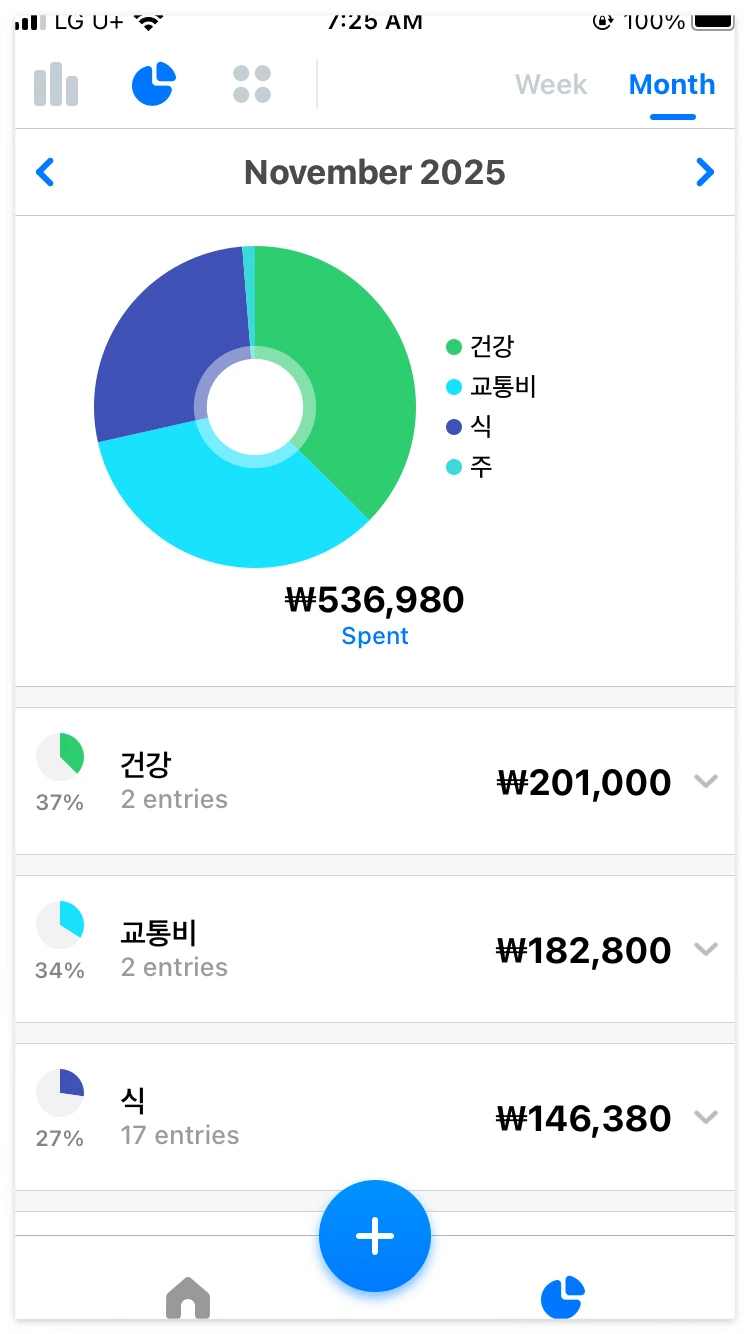
Task: Go to the next month
Action: 705,173
